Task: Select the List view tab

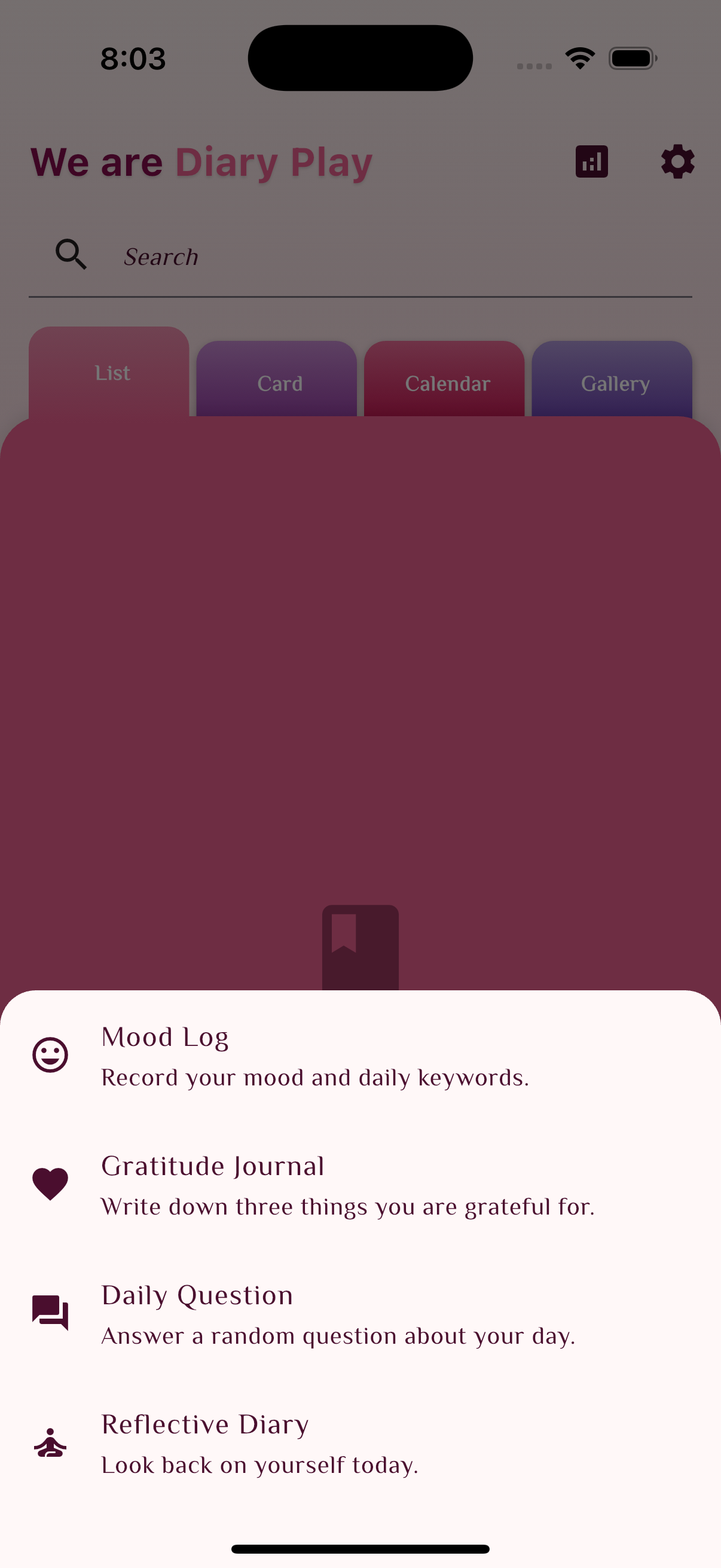Action: click(112, 372)
